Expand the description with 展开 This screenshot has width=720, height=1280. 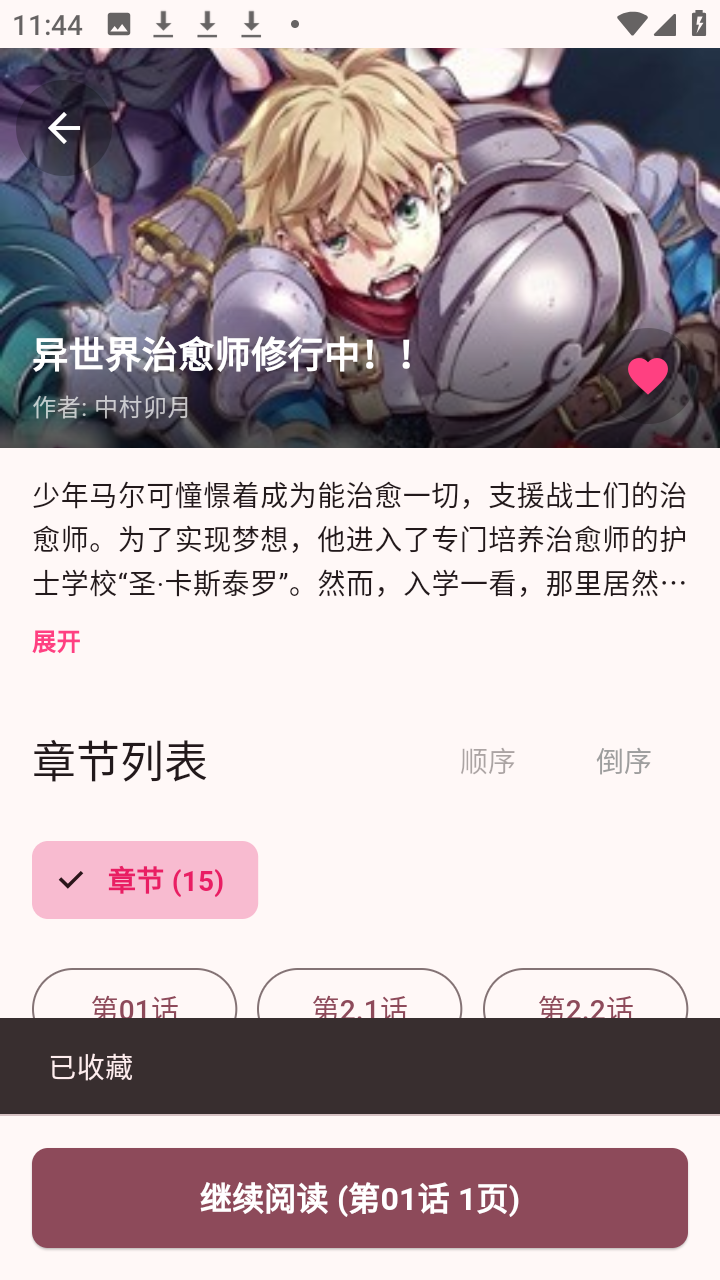[56, 641]
